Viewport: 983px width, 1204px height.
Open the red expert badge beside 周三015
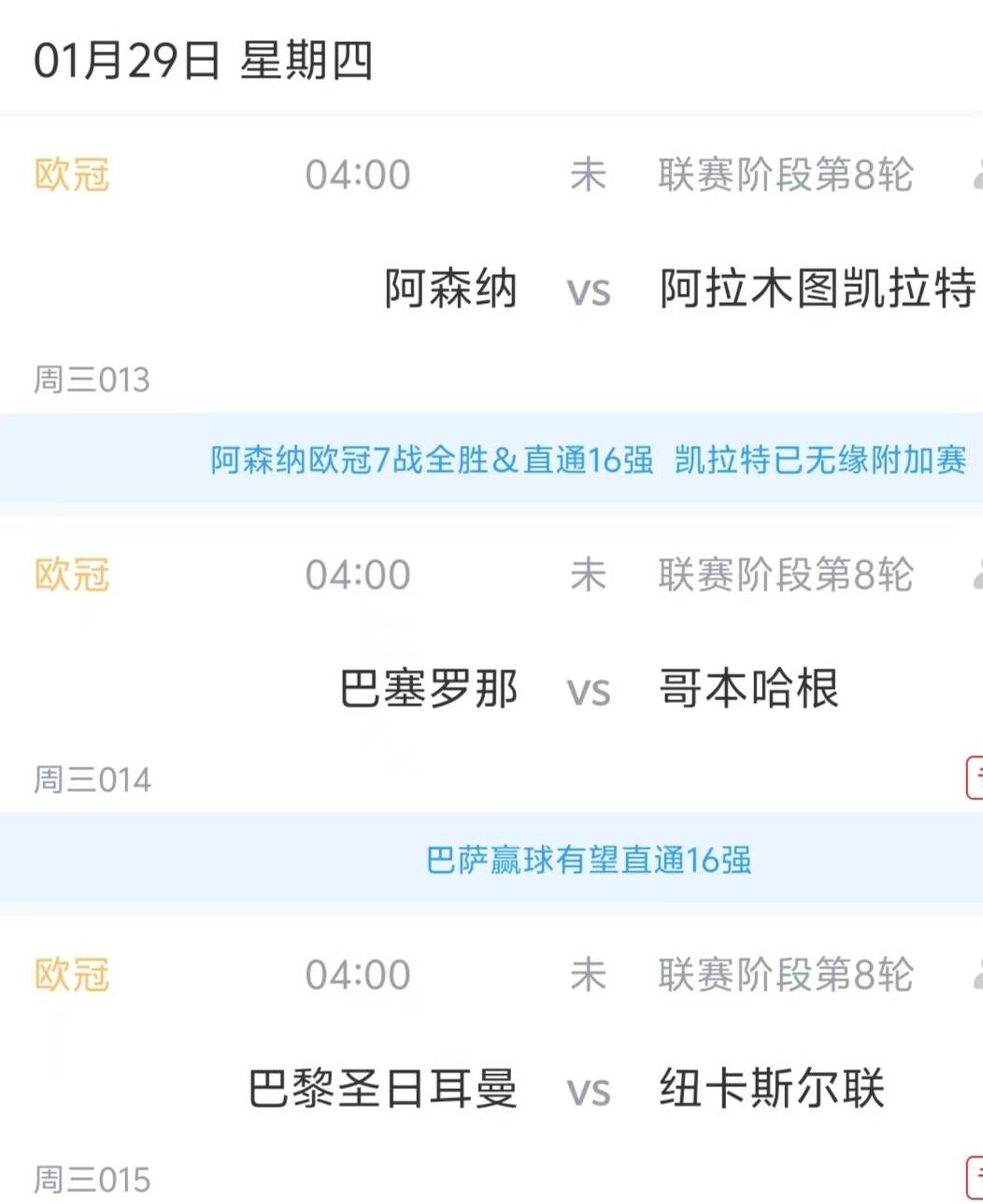(x=976, y=1180)
